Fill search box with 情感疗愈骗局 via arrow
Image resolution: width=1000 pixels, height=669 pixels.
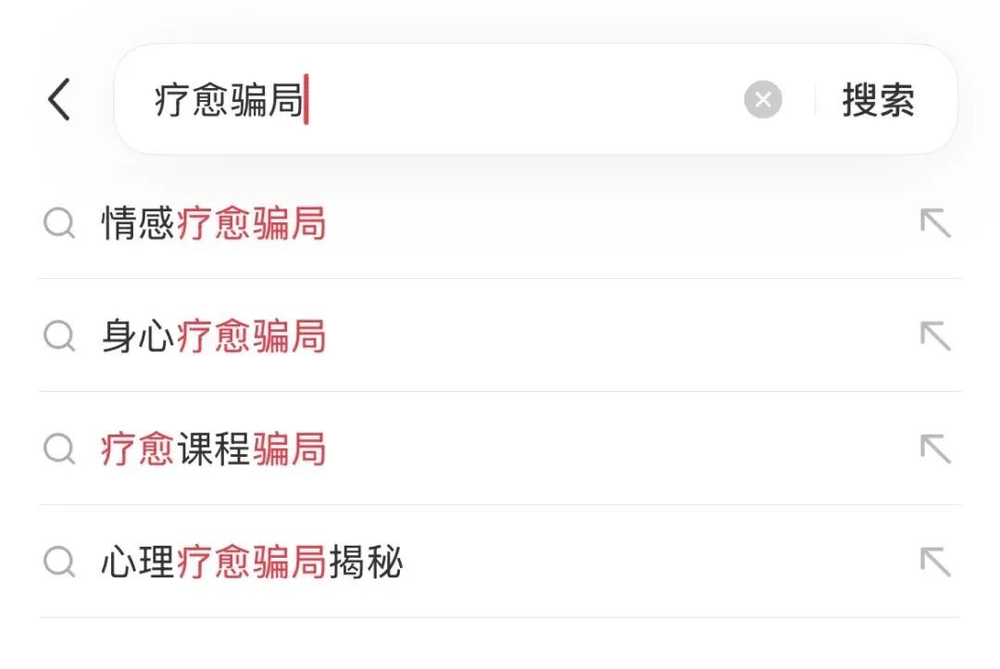tap(935, 224)
